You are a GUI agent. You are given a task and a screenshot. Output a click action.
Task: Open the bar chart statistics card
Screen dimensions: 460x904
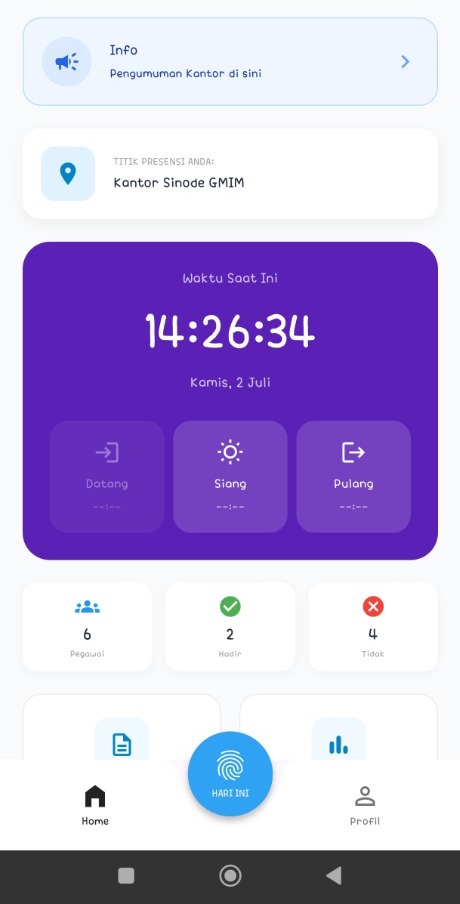pyautogui.click(x=338, y=728)
